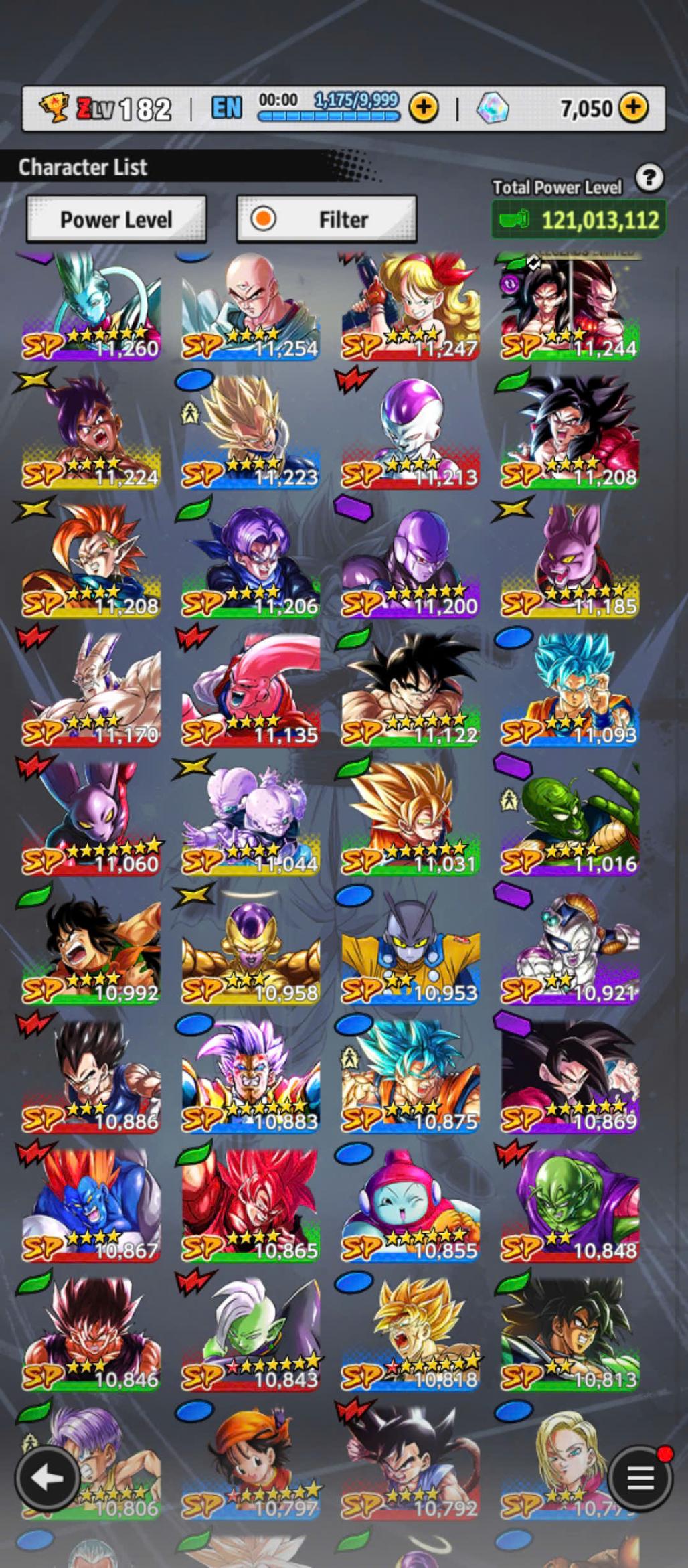Viewport: 688px width, 1568px height.
Task: Tap the help question mark icon
Action: pyautogui.click(x=649, y=178)
